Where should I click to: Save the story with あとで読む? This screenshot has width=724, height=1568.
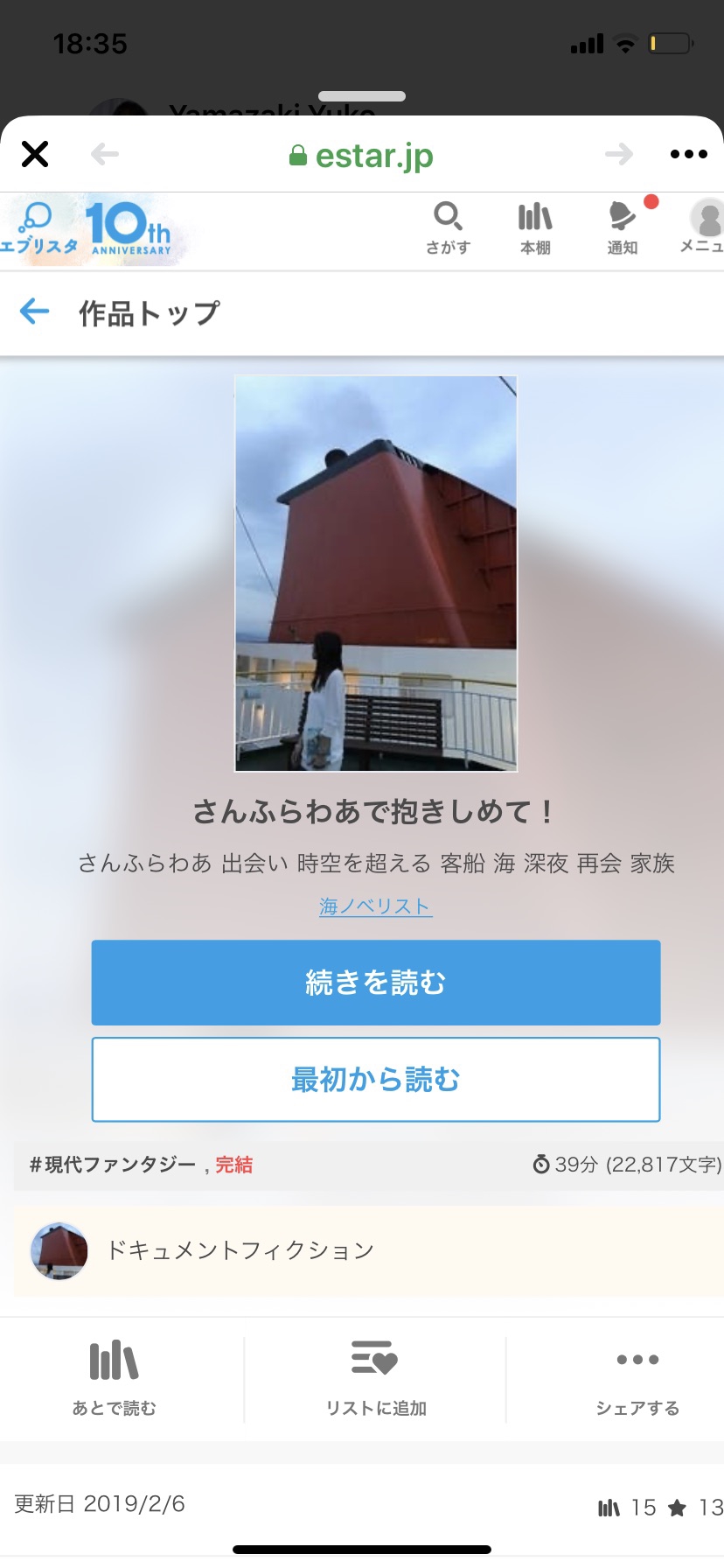point(114,1377)
